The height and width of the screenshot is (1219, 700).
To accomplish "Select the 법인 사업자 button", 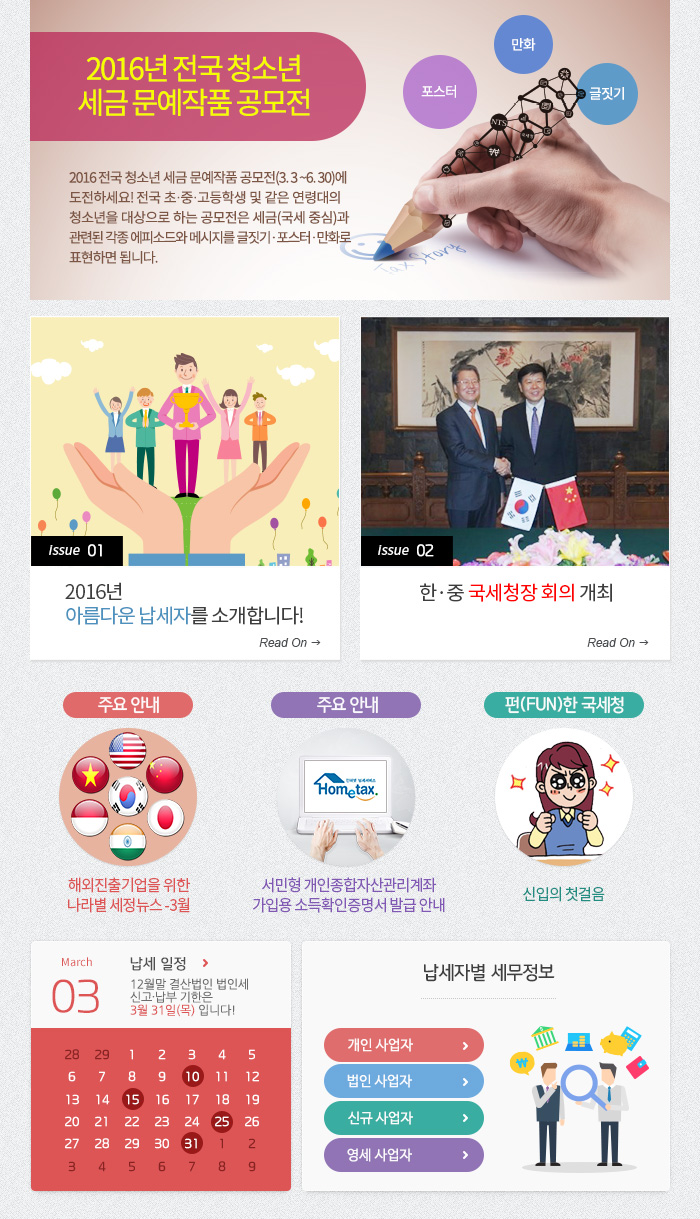I will [404, 1081].
